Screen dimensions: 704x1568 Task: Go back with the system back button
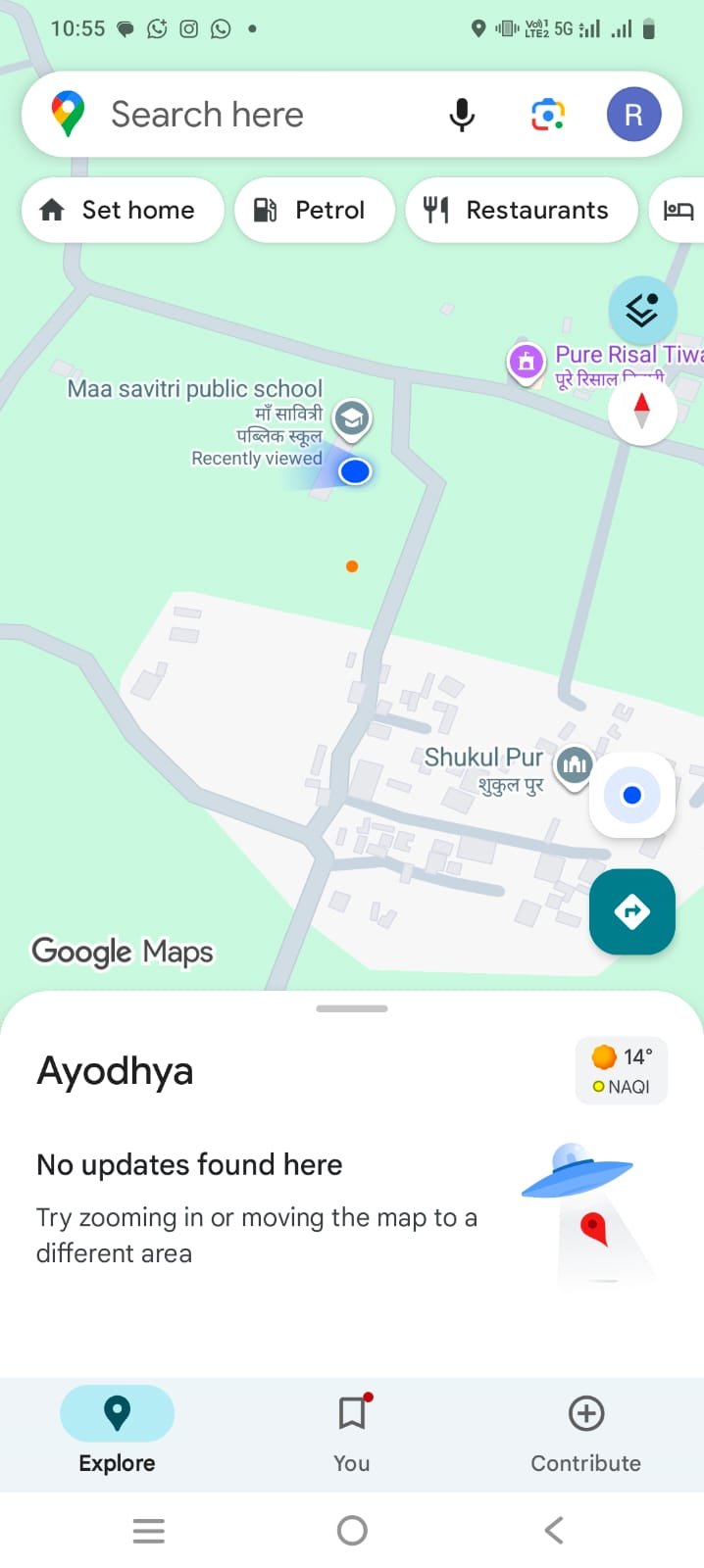pyautogui.click(x=554, y=1530)
